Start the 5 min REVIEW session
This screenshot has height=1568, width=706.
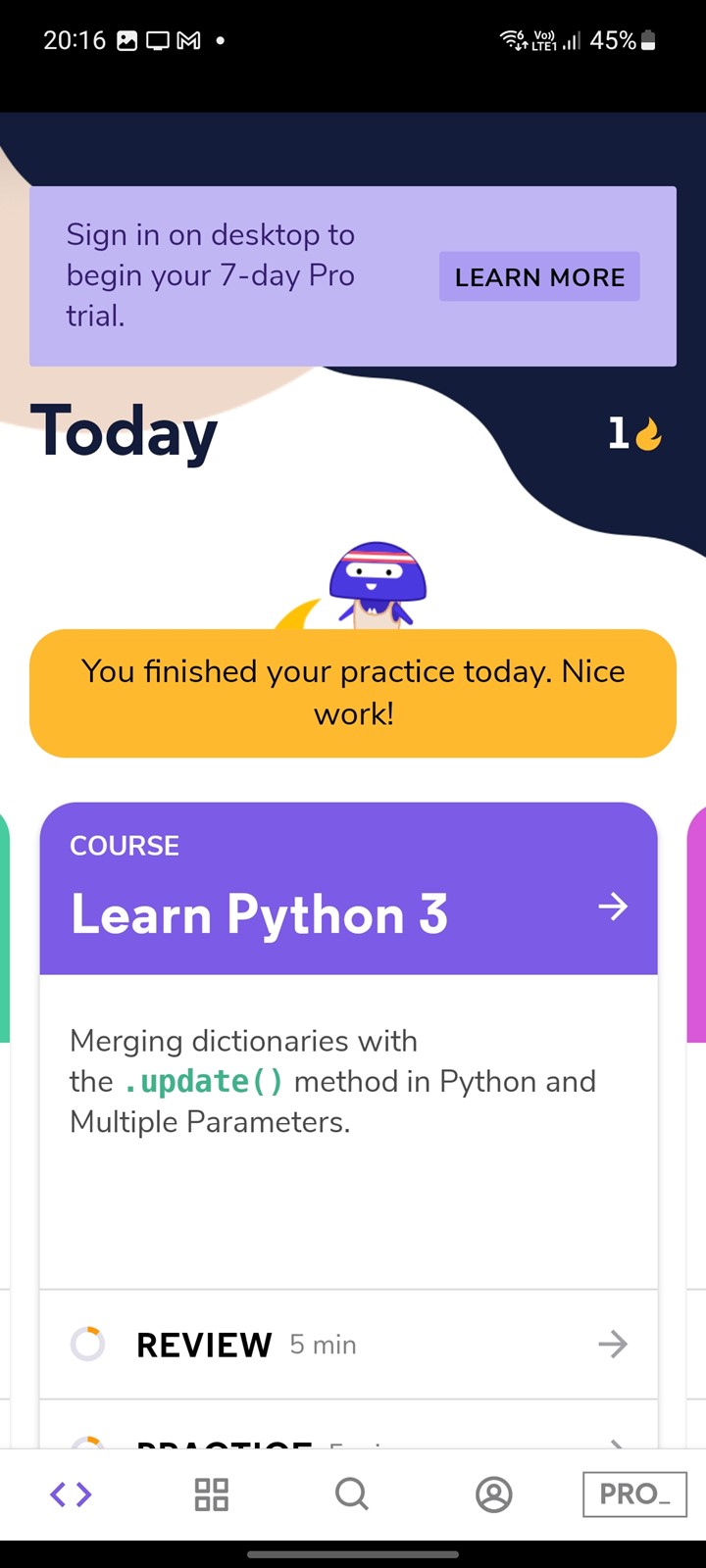(348, 1345)
